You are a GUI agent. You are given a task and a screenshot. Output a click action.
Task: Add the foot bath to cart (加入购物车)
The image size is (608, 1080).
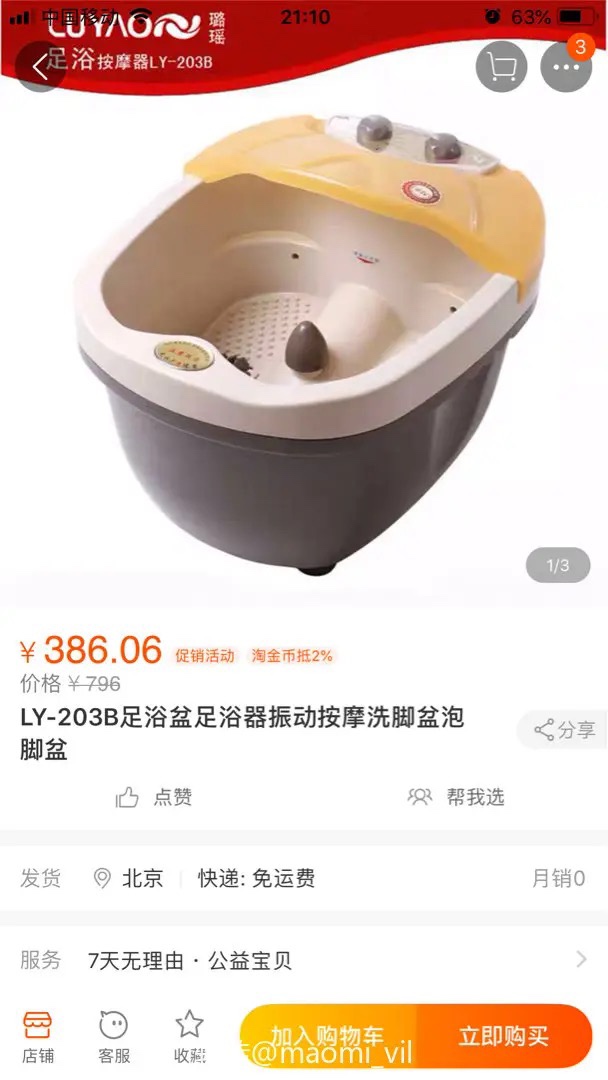(x=329, y=1035)
